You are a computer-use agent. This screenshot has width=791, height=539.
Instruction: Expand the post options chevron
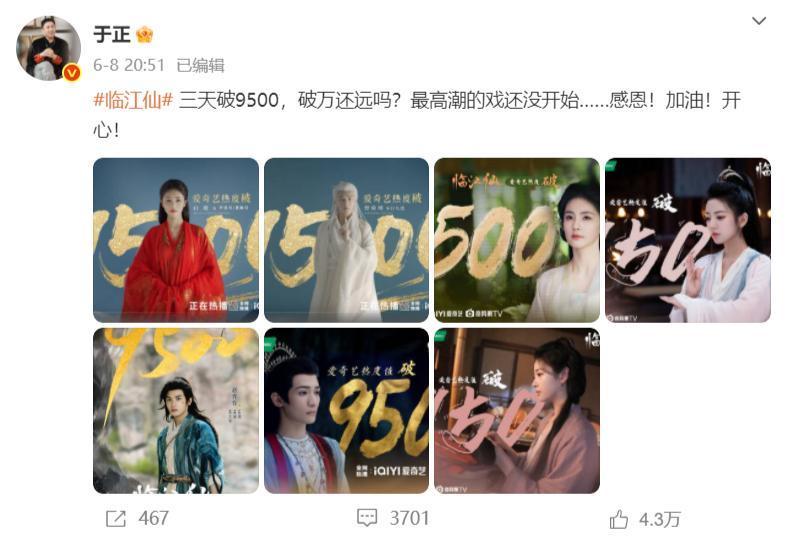759,21
